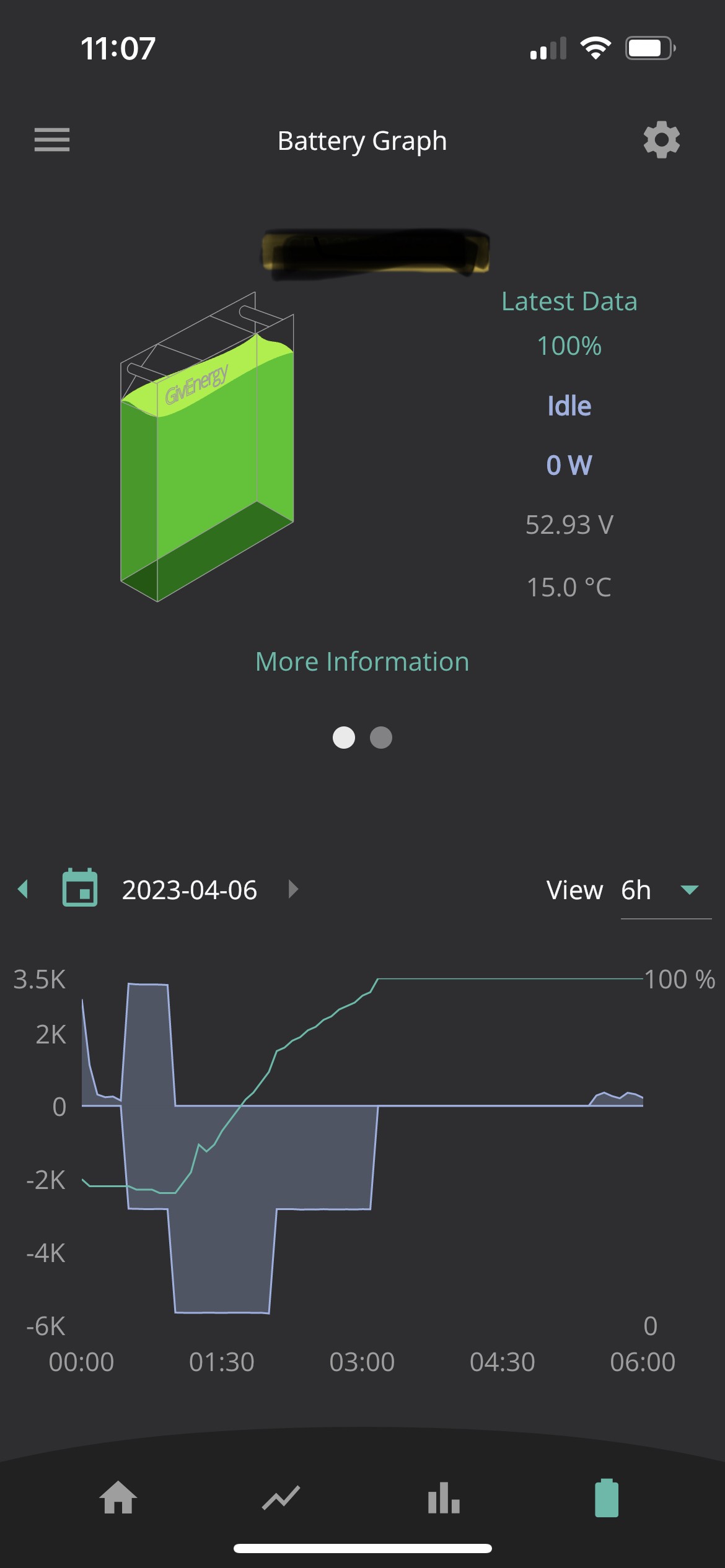Select the battery tab

(x=607, y=1497)
